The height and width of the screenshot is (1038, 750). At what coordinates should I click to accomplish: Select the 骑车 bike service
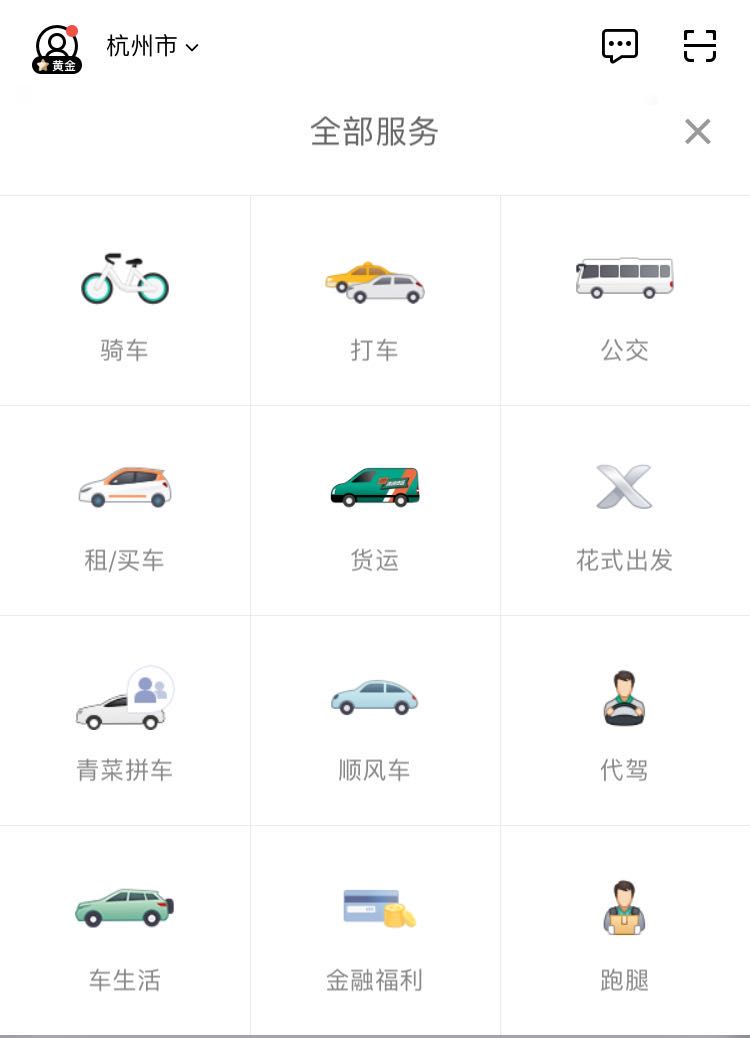tap(124, 301)
